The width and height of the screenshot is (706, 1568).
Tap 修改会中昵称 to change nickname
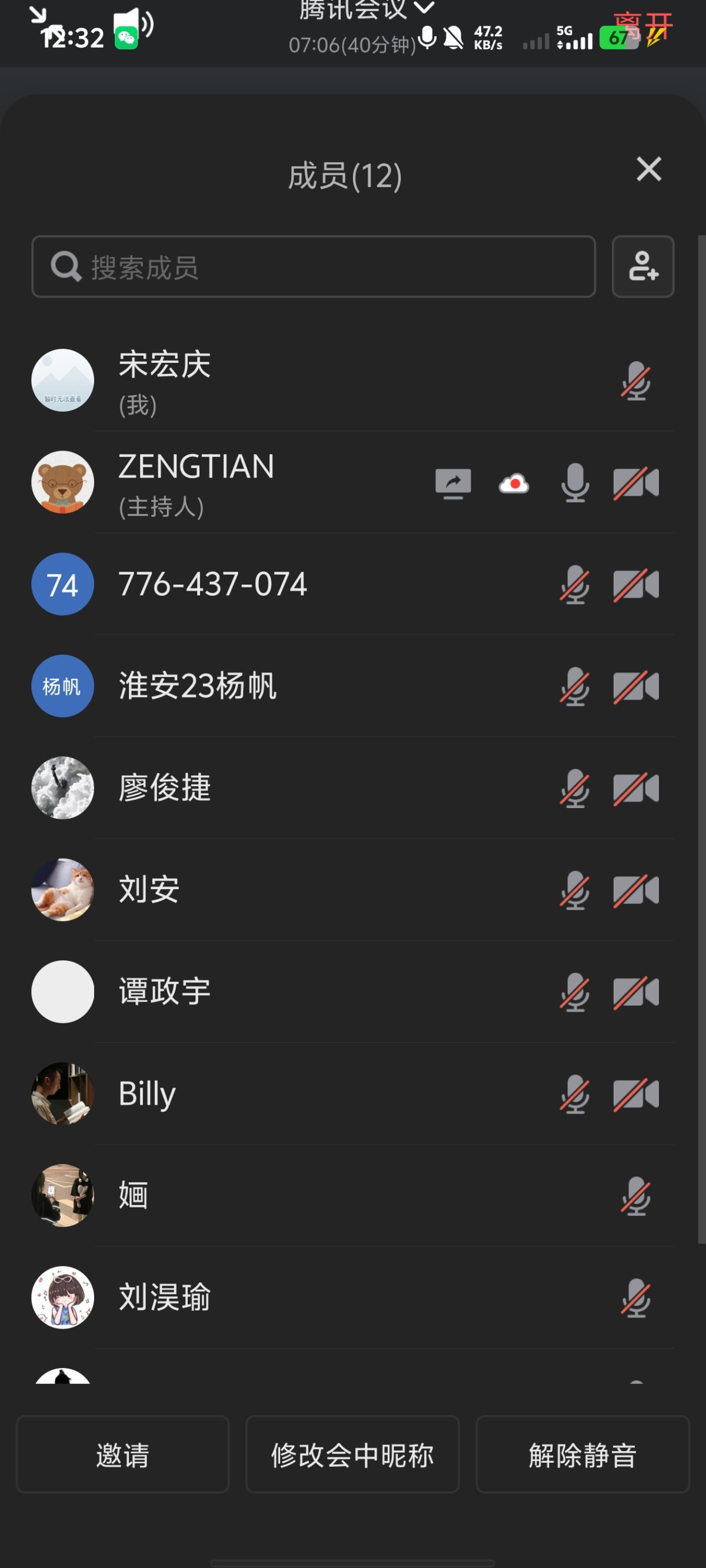tap(352, 1454)
